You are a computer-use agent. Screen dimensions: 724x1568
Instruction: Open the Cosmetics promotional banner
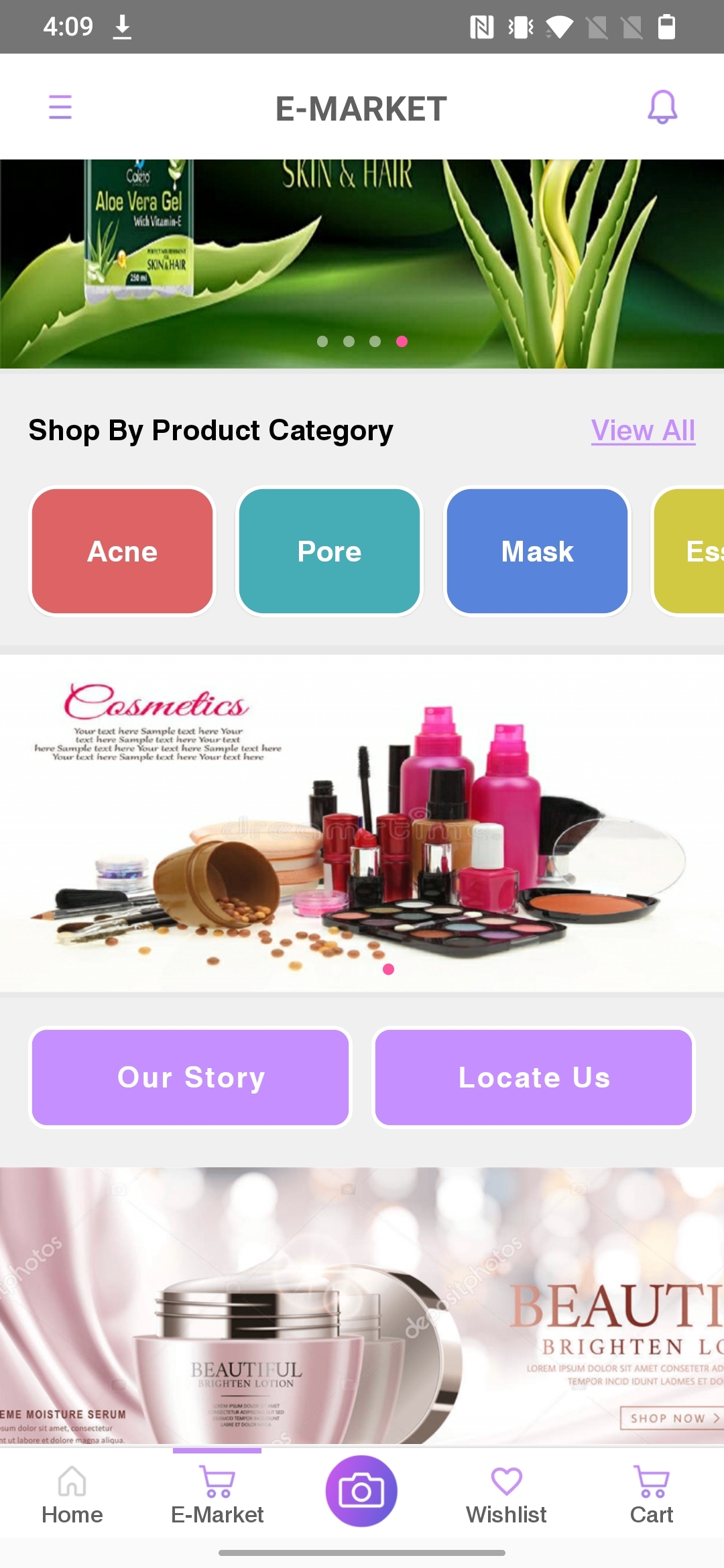[362, 823]
